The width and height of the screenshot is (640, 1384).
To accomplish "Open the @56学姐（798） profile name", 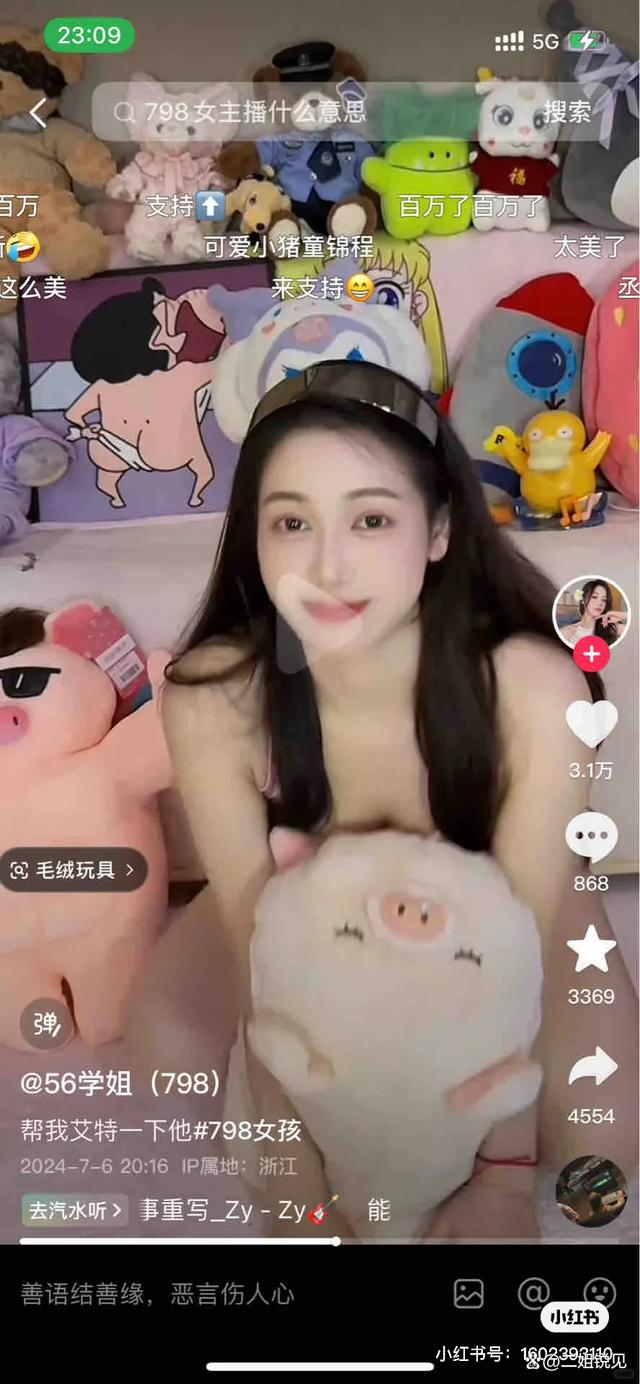I will (121, 1083).
